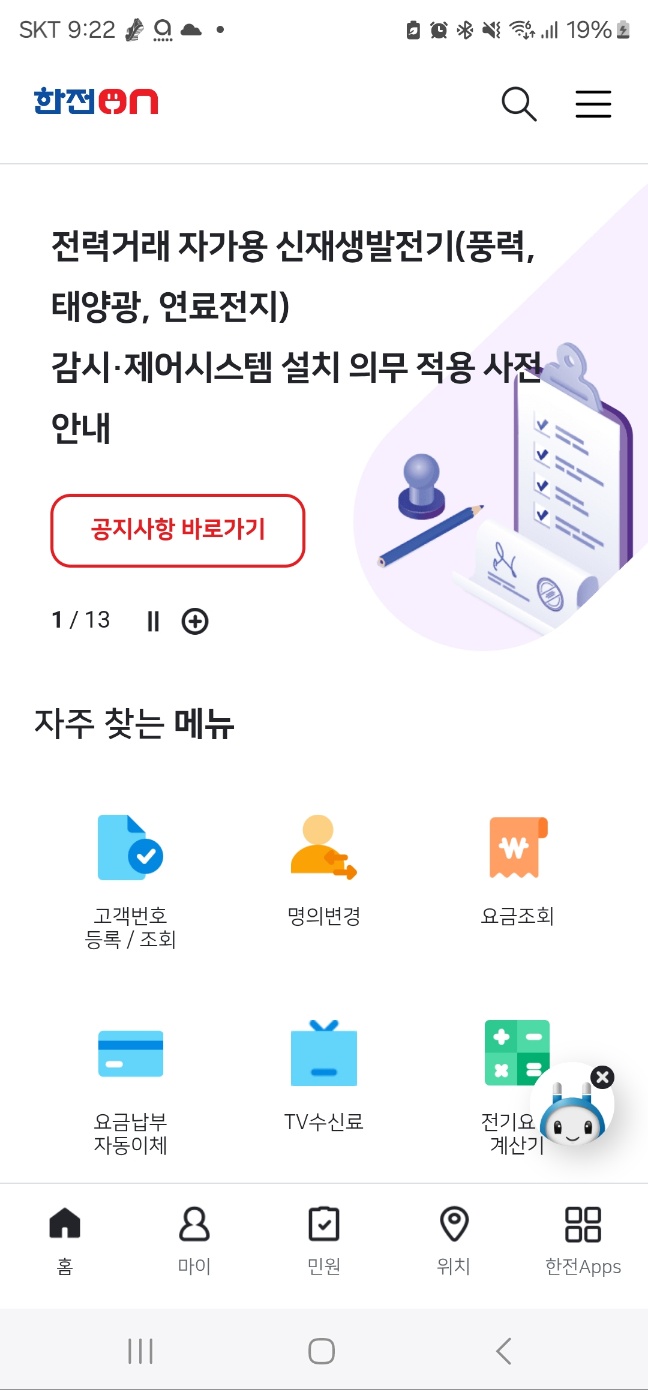Screen dimensions: 648x1390
Task: Switch to the 민원 tab
Action: (324, 1241)
